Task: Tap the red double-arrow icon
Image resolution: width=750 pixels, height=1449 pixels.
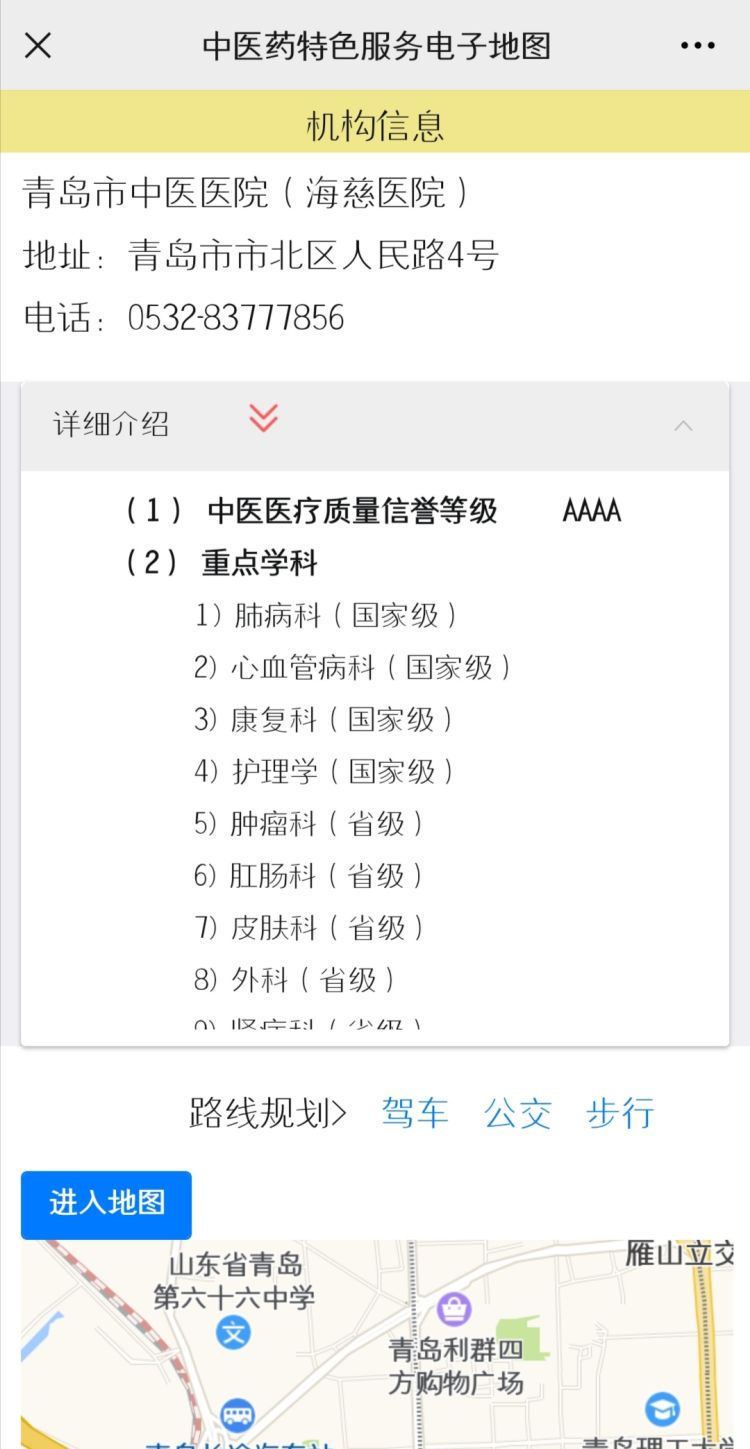Action: (264, 419)
